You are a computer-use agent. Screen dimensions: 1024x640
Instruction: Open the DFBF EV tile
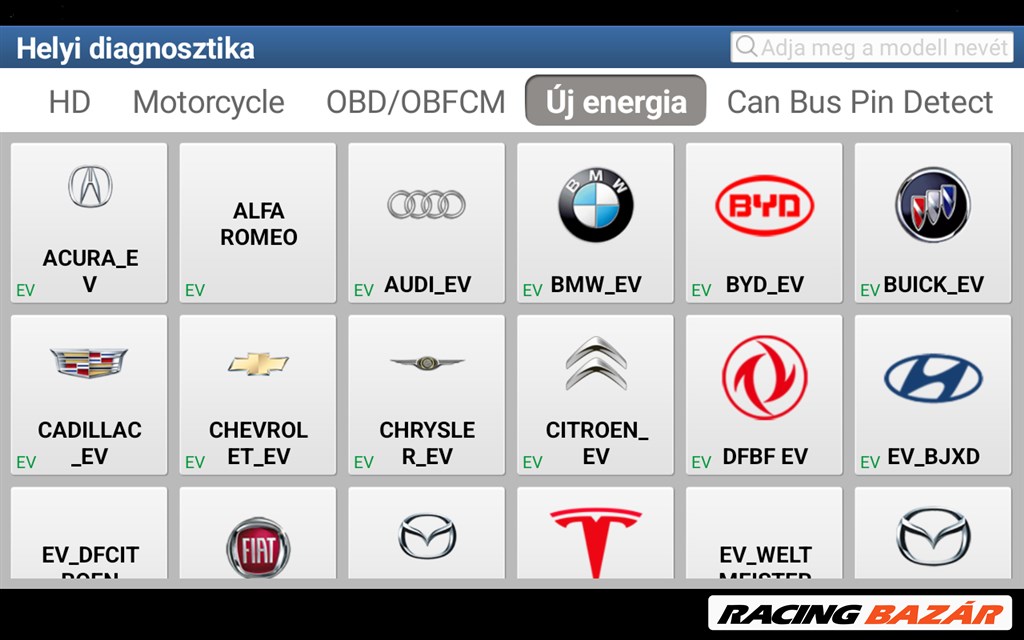[764, 395]
